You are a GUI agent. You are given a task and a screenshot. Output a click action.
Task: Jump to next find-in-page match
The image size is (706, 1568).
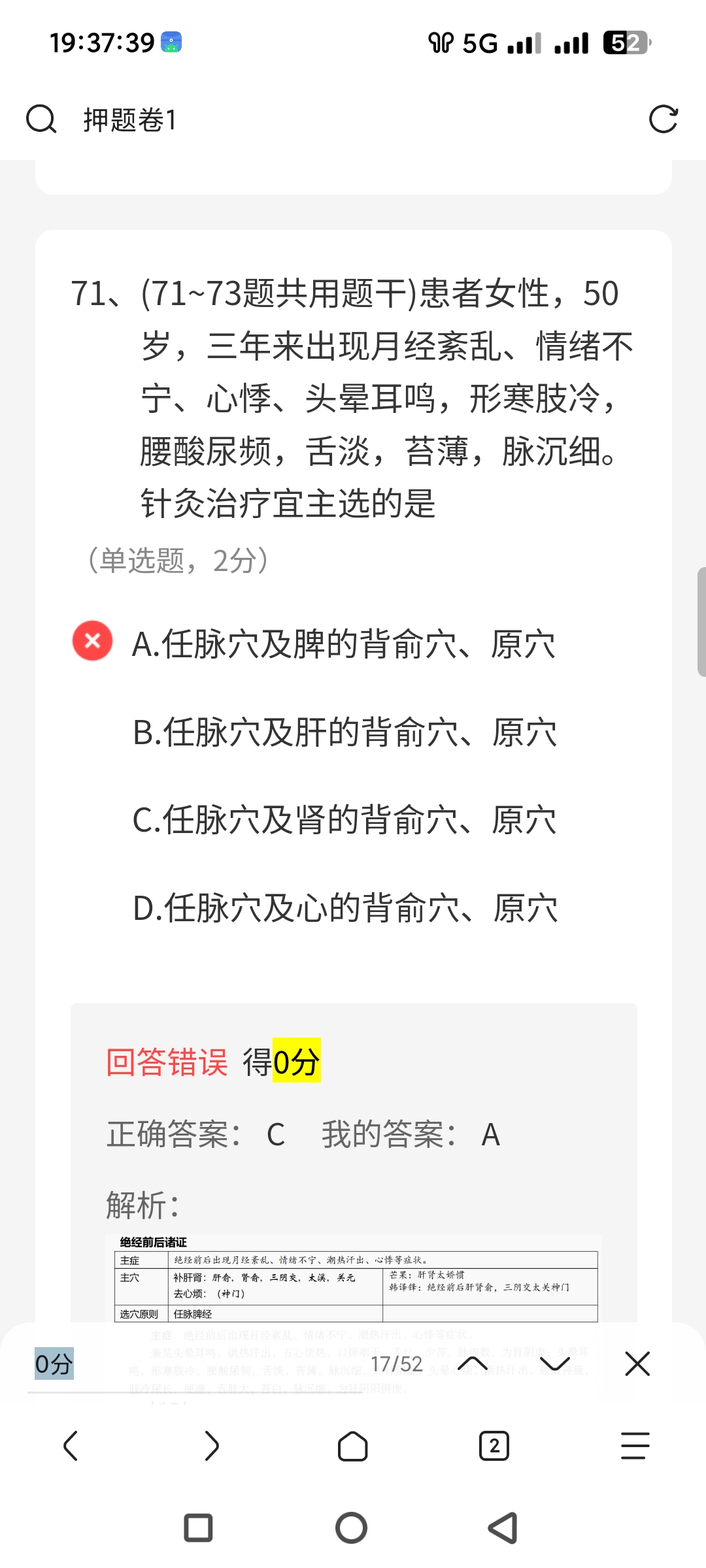click(555, 1364)
